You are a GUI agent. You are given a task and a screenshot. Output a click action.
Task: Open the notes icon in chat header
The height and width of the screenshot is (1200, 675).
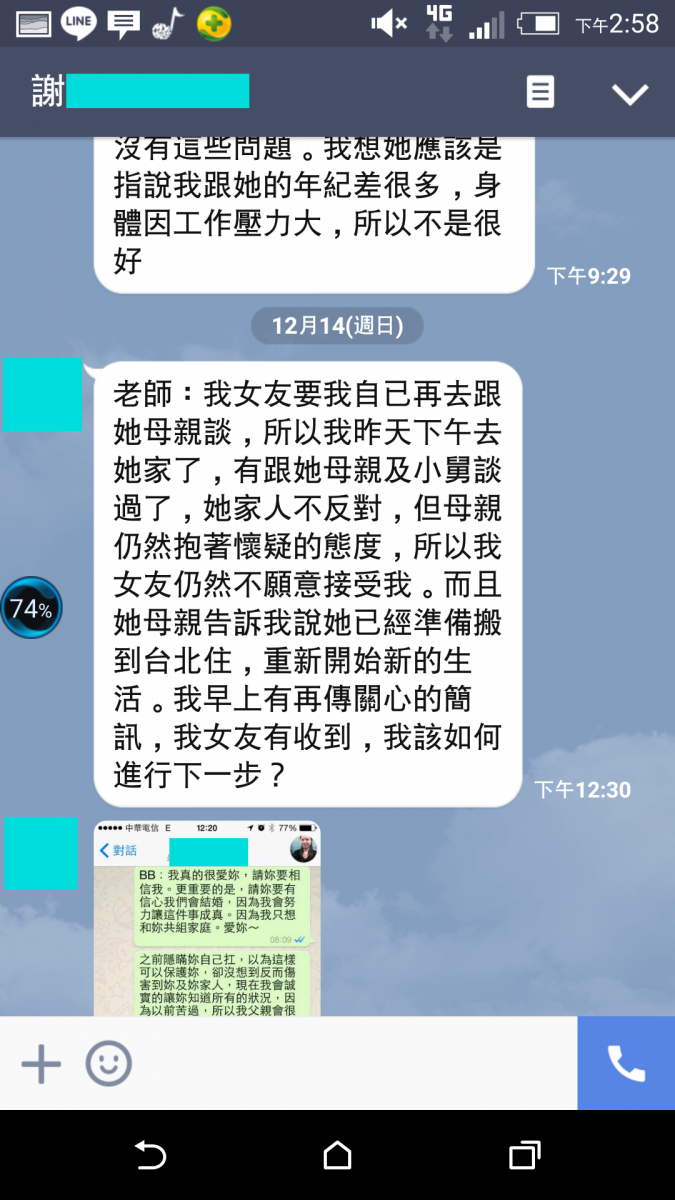click(x=540, y=93)
